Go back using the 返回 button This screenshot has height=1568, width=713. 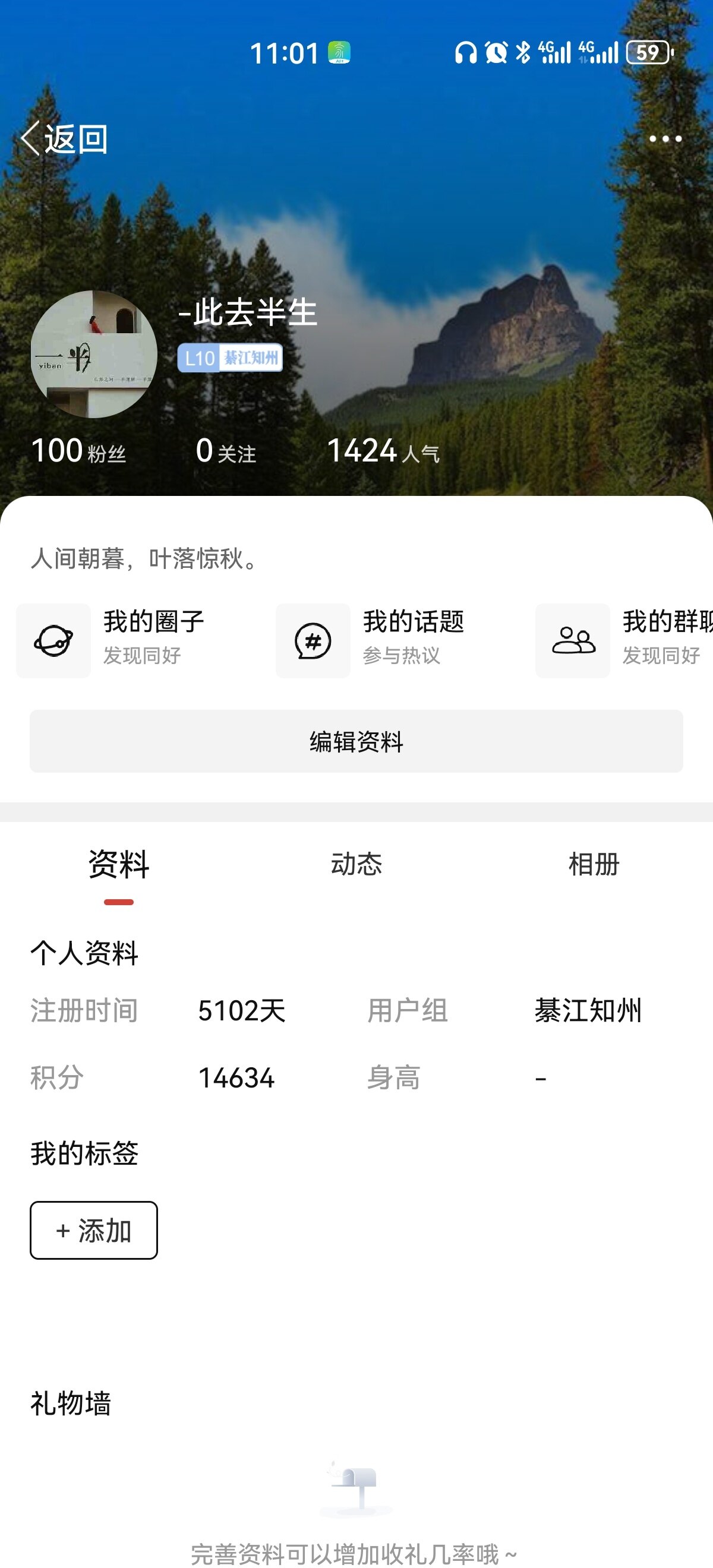point(65,139)
